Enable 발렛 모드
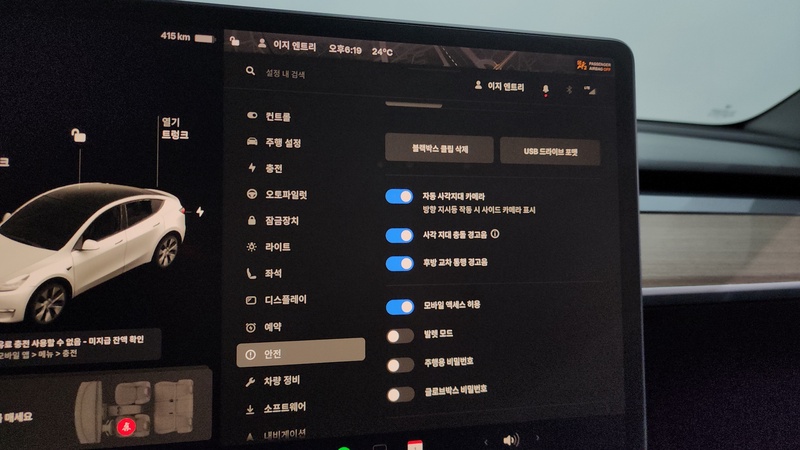The image size is (800, 450). [400, 337]
